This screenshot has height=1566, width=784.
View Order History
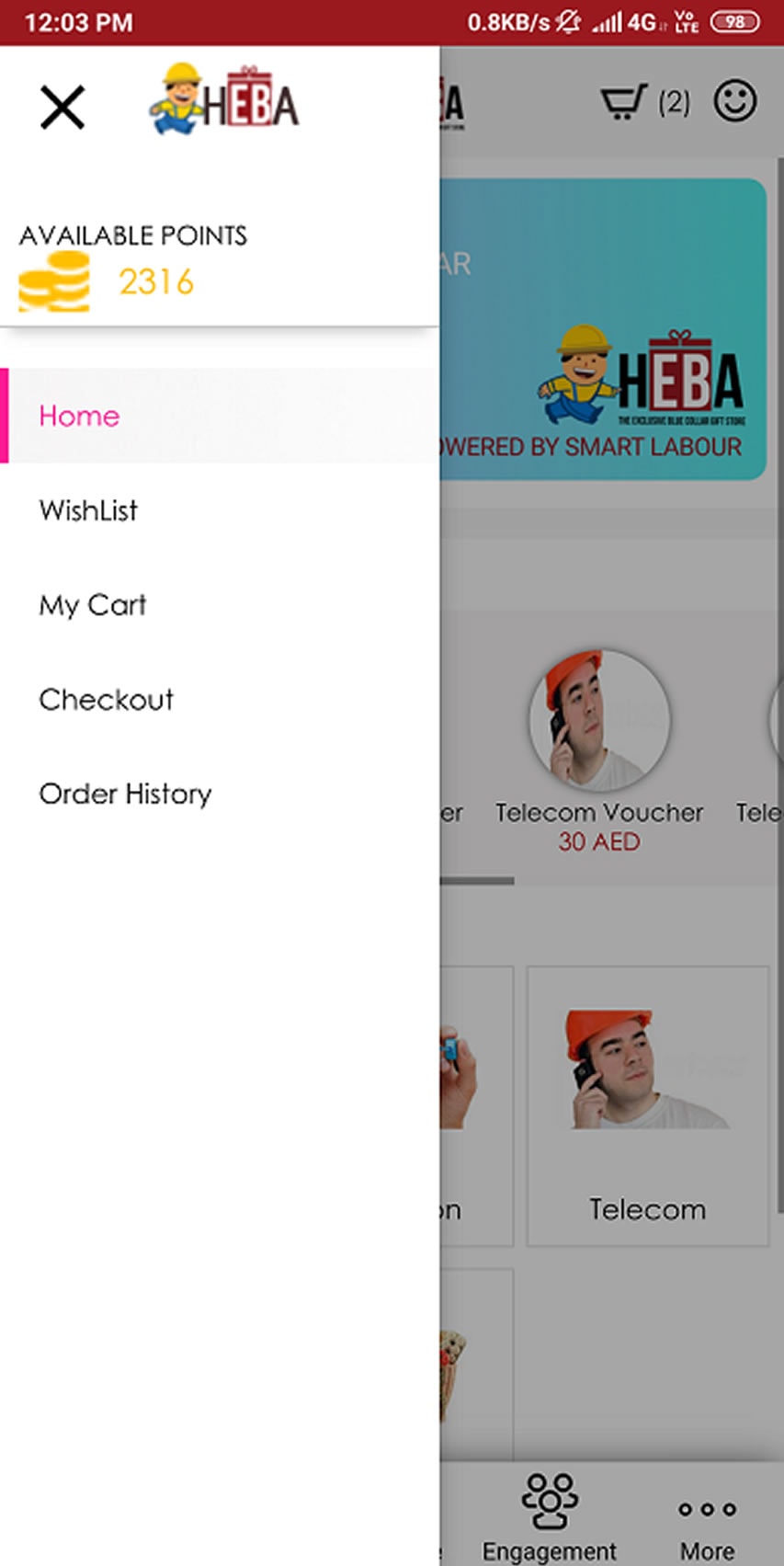tap(125, 794)
